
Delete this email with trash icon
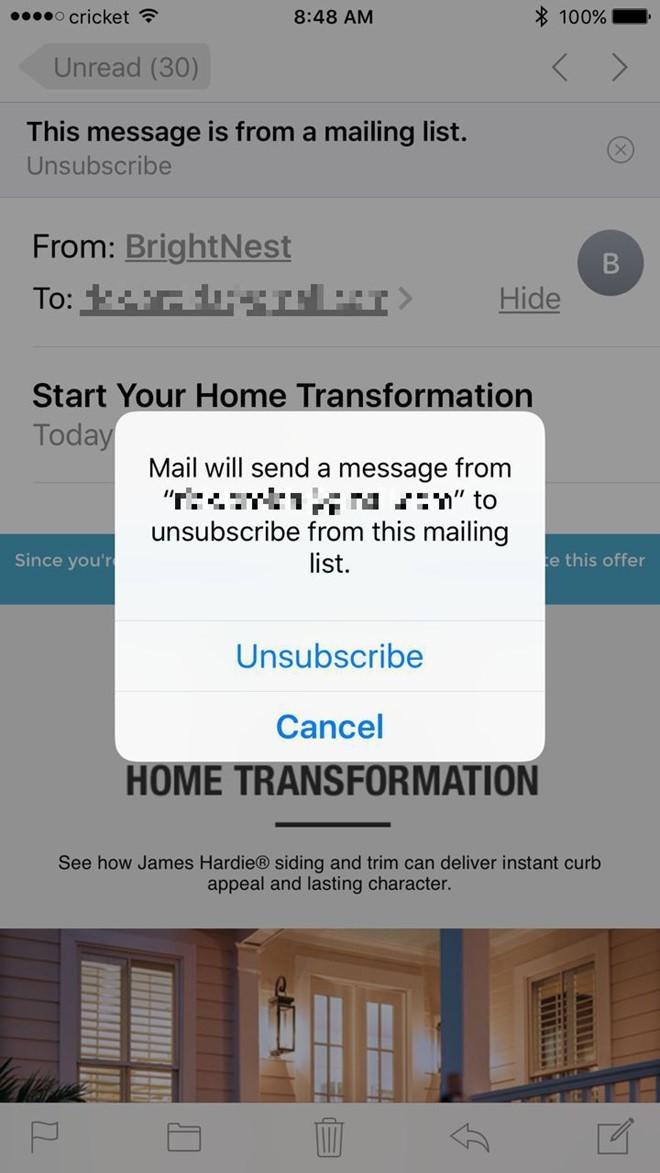329,1136
